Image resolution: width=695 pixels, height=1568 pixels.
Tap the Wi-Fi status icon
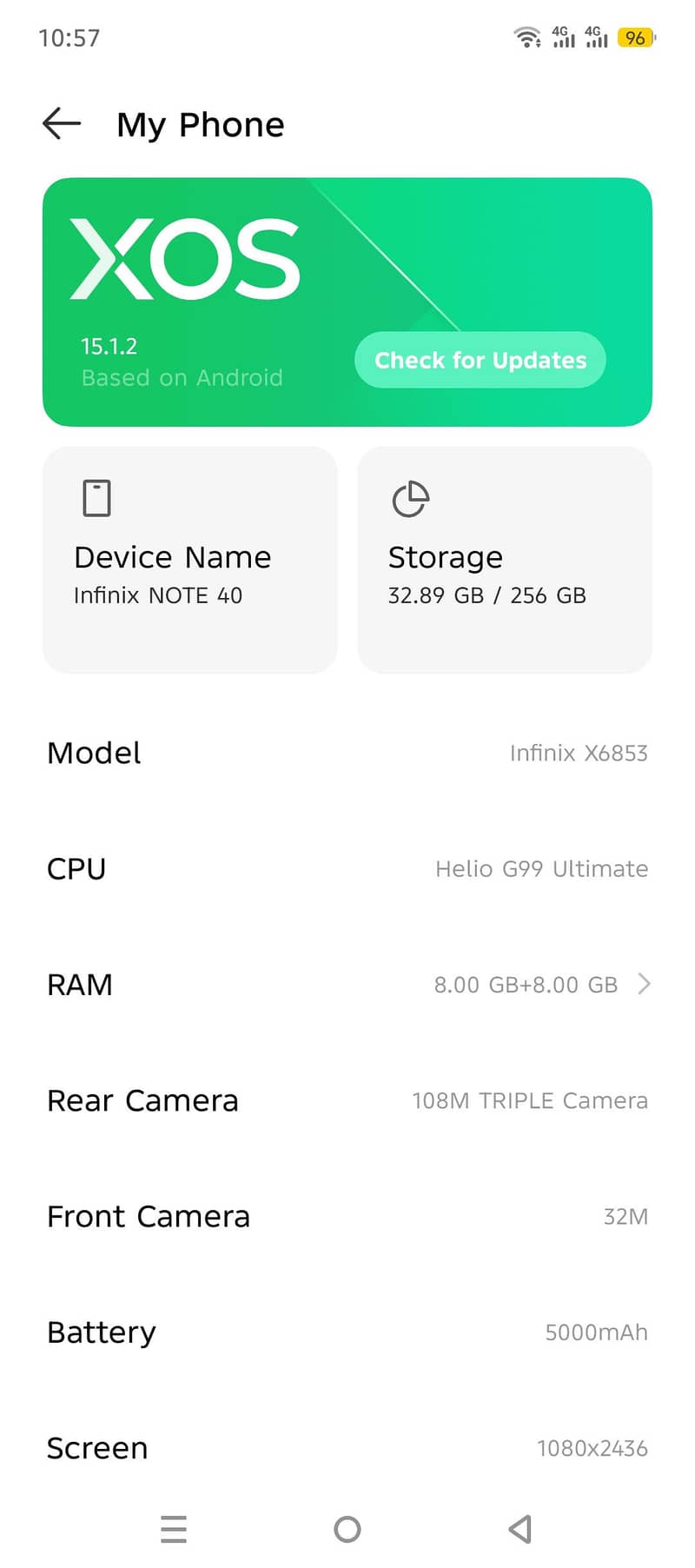tap(527, 38)
